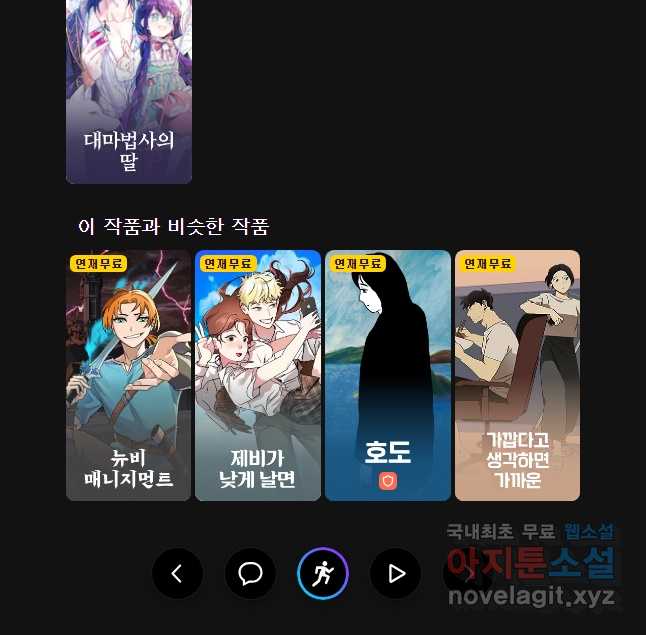Open the 가깝다고 생각하면 가까운 webtoon

click(517, 375)
